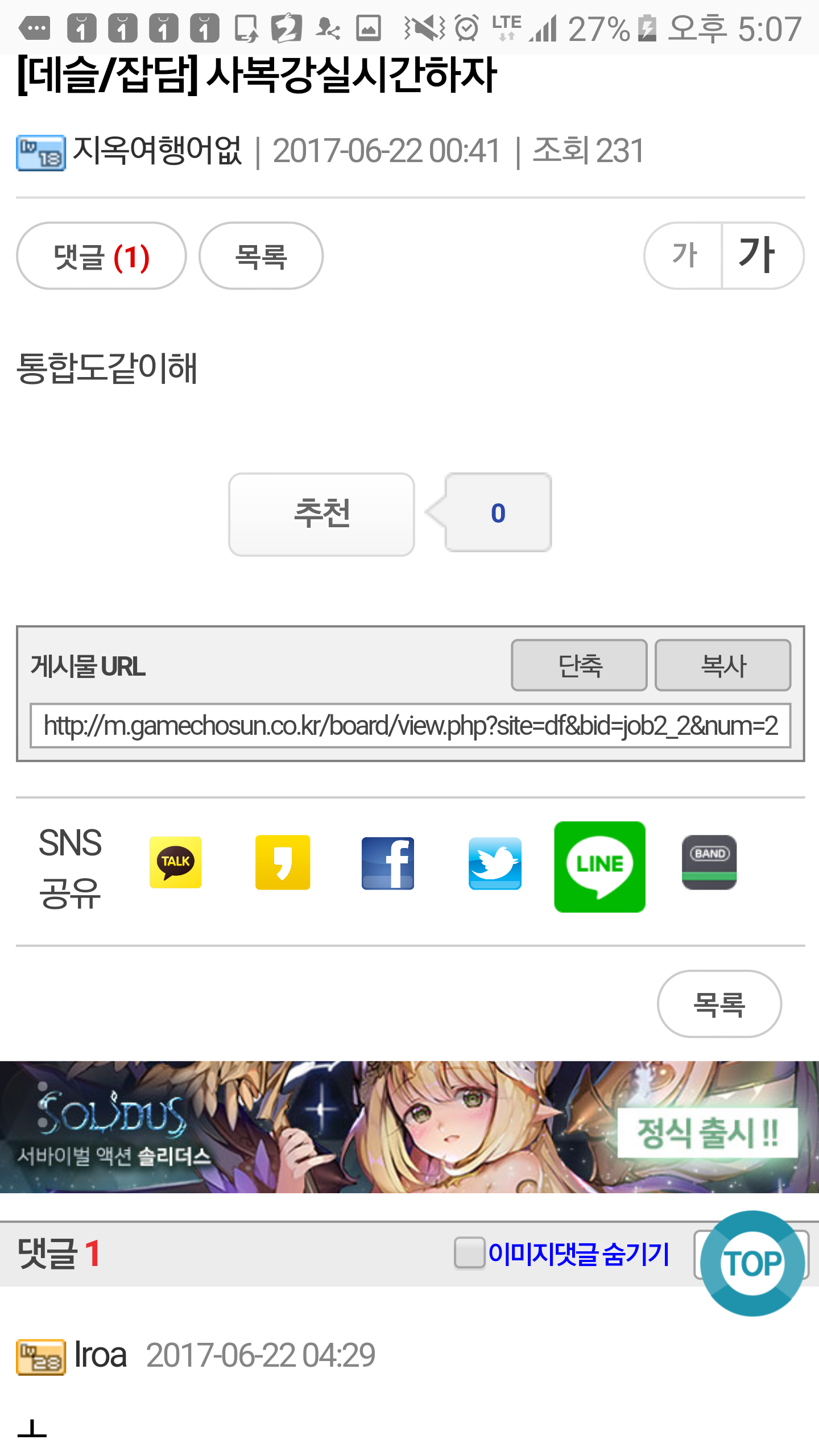Tap the top 목록 list button
This screenshot has width=819, height=1456.
[x=261, y=256]
